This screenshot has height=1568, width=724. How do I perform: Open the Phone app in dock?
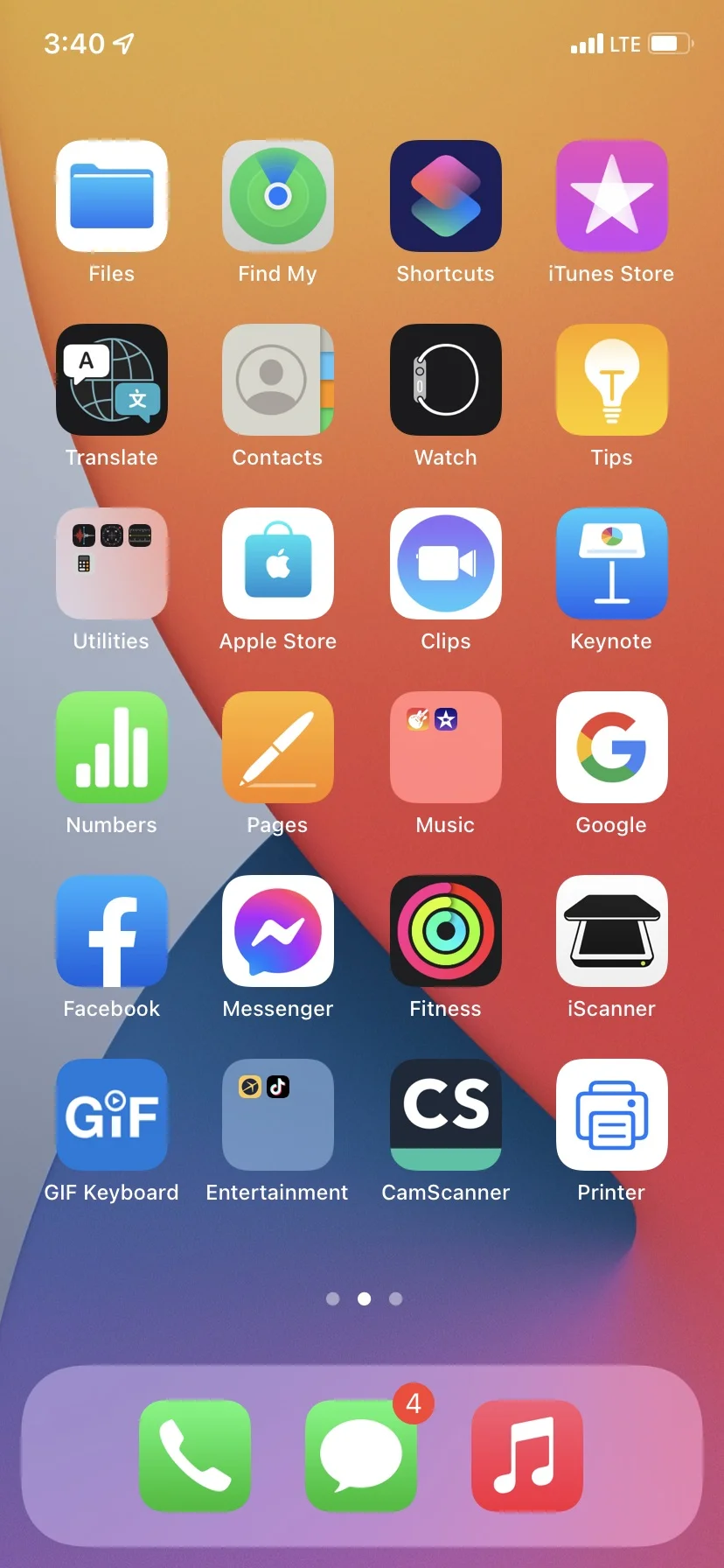point(195,1456)
